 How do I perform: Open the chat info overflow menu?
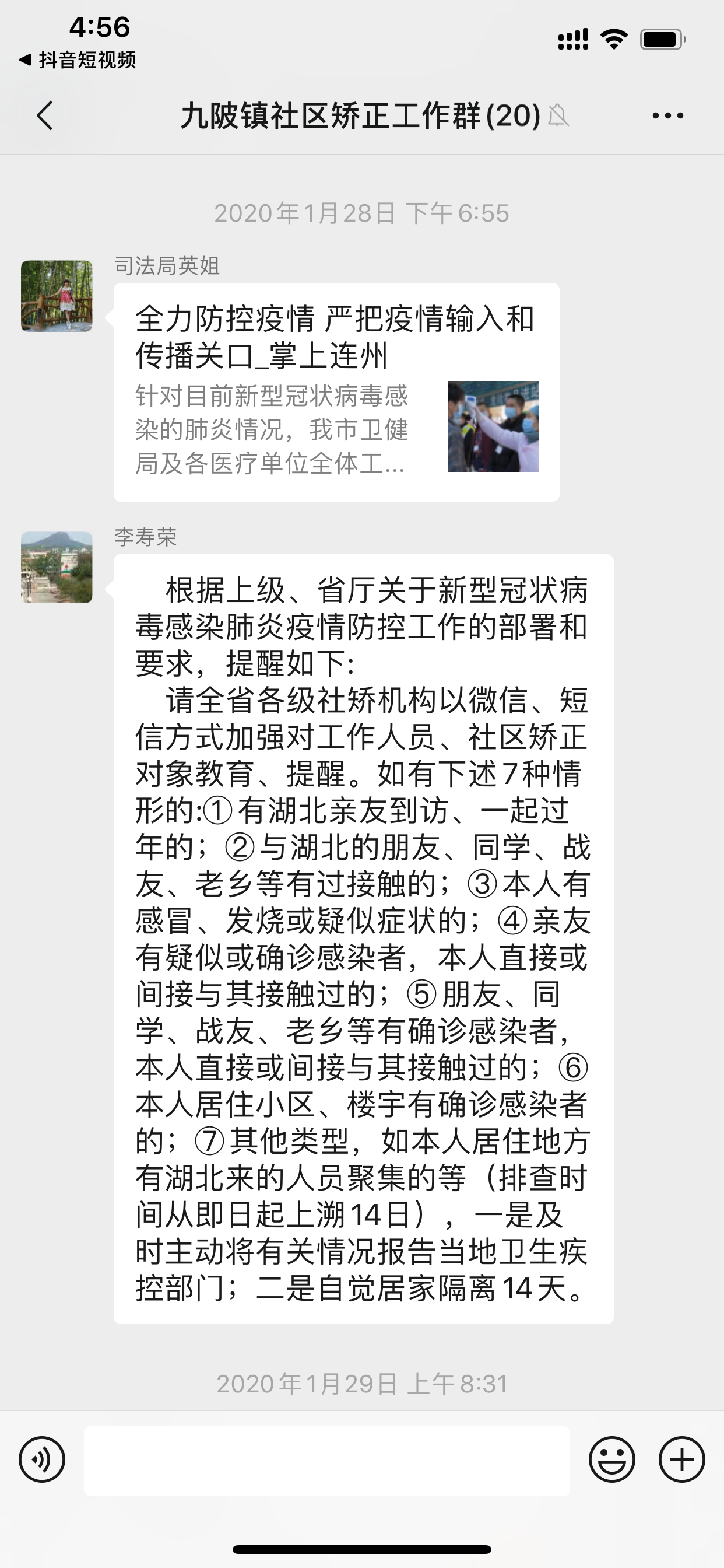(667, 116)
